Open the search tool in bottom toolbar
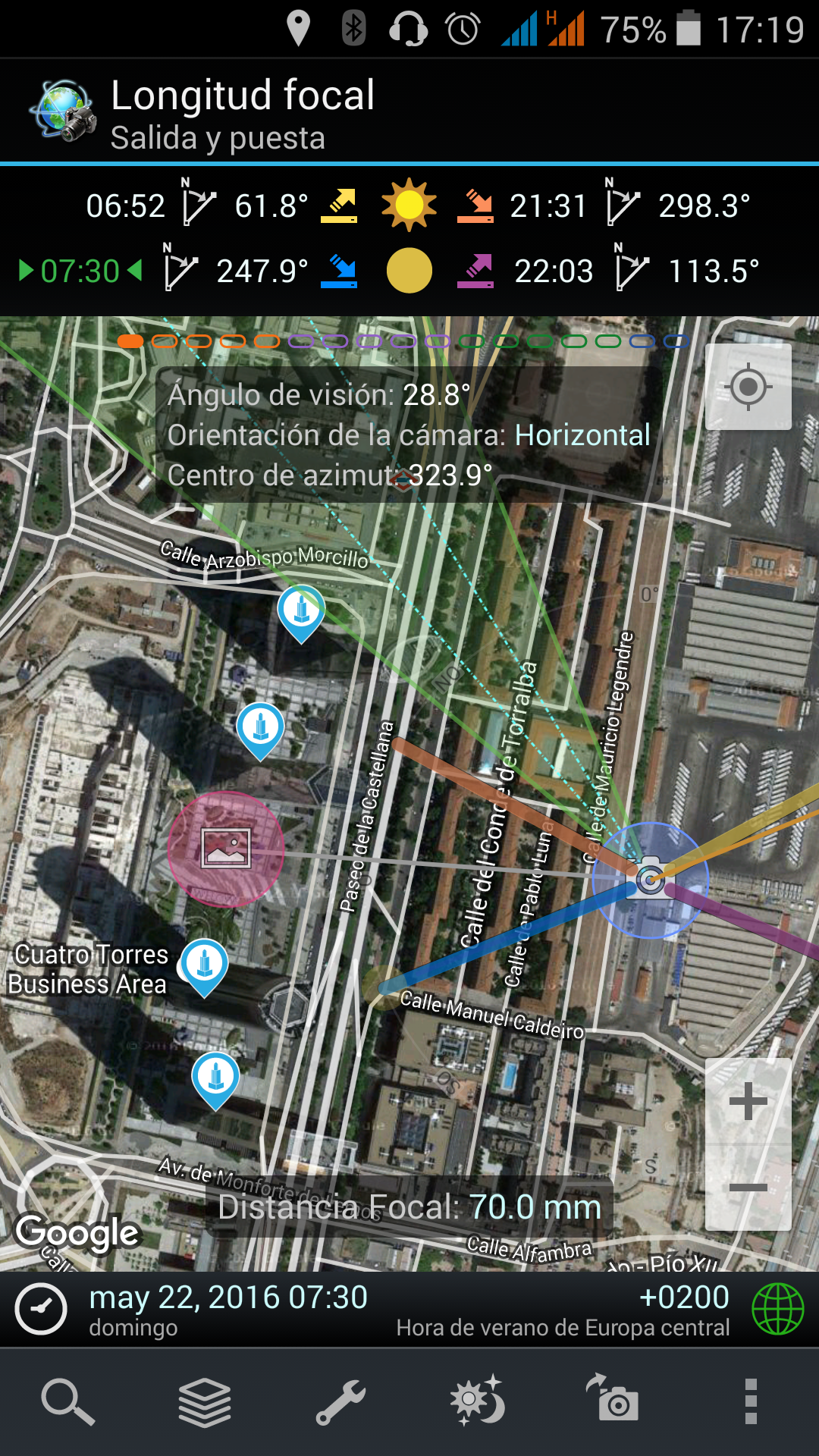 (x=68, y=1401)
